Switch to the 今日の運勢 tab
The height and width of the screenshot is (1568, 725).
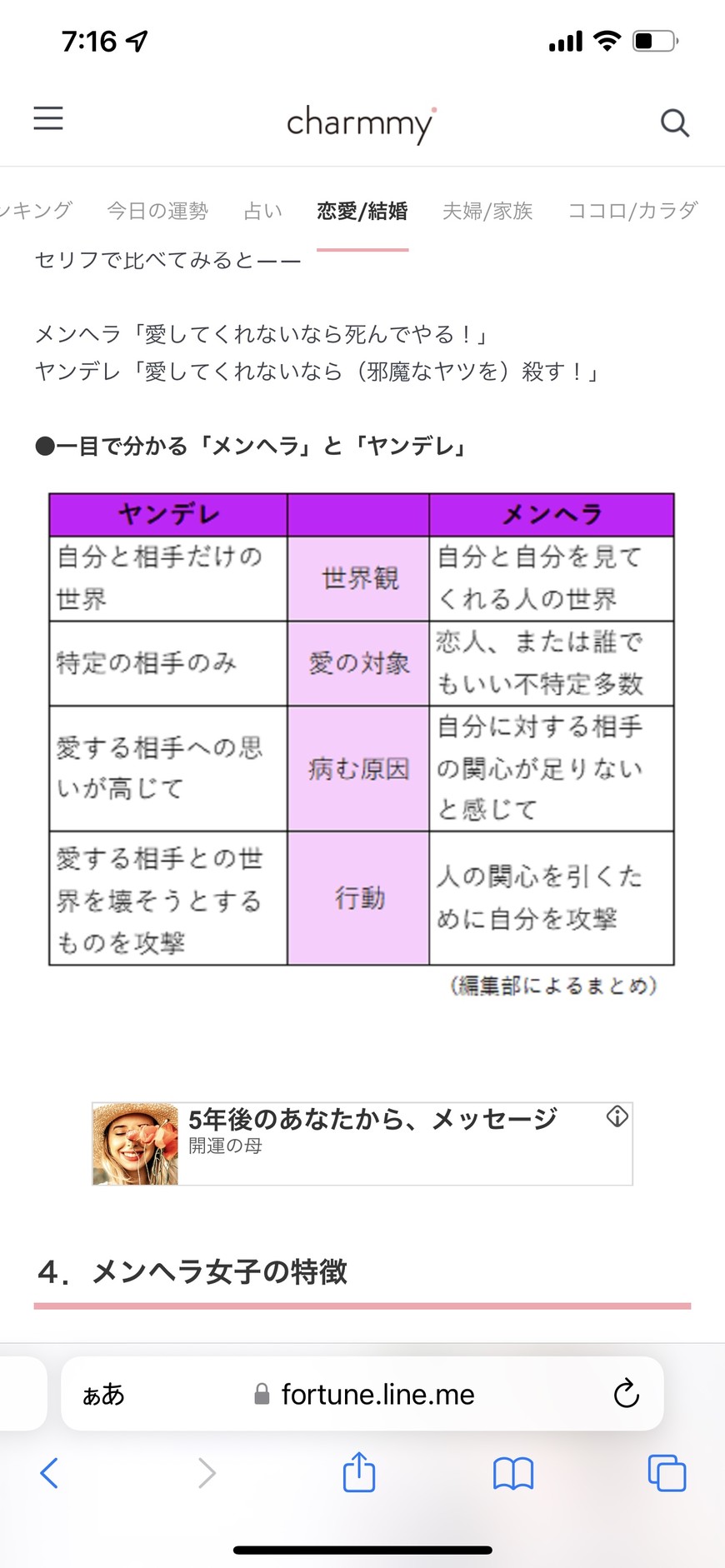[157, 211]
